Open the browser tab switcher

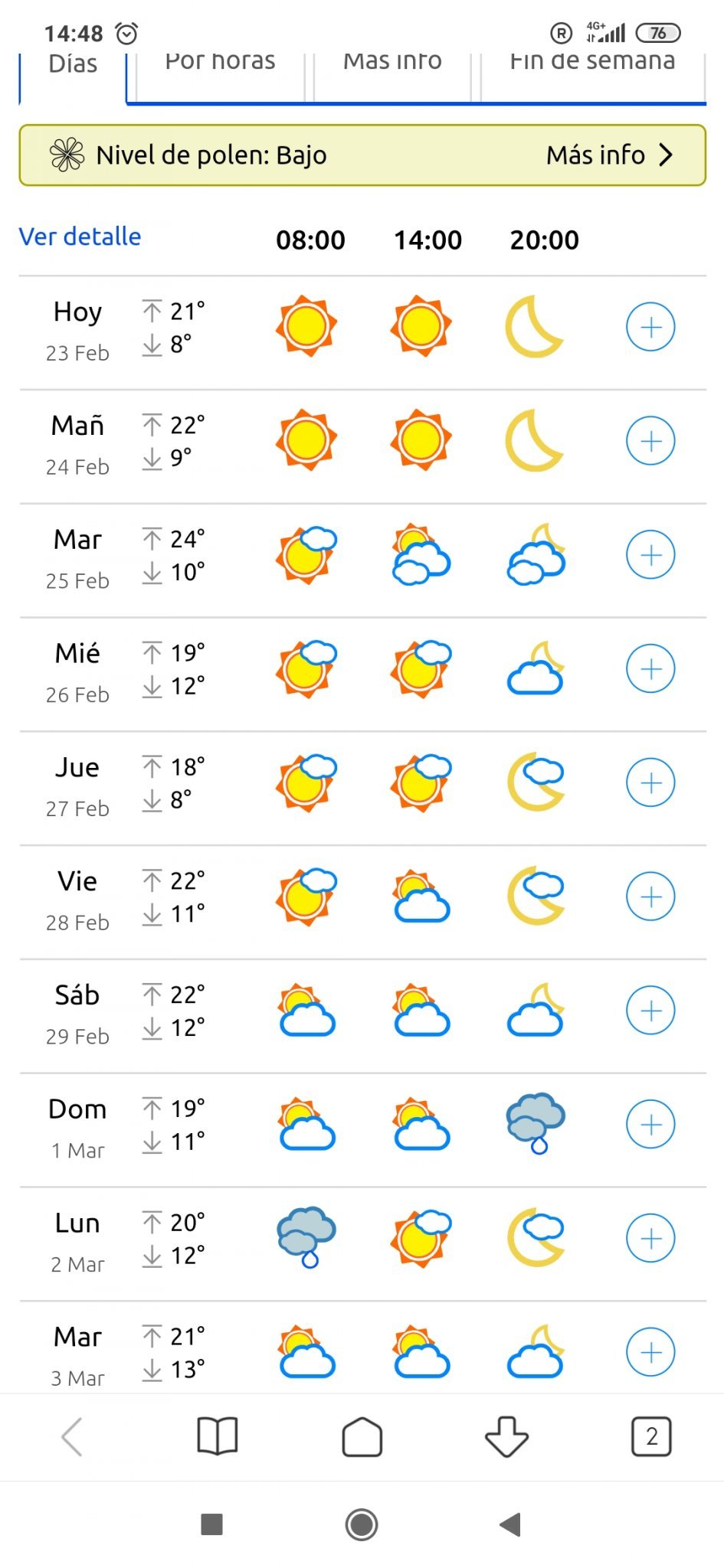coord(651,1437)
